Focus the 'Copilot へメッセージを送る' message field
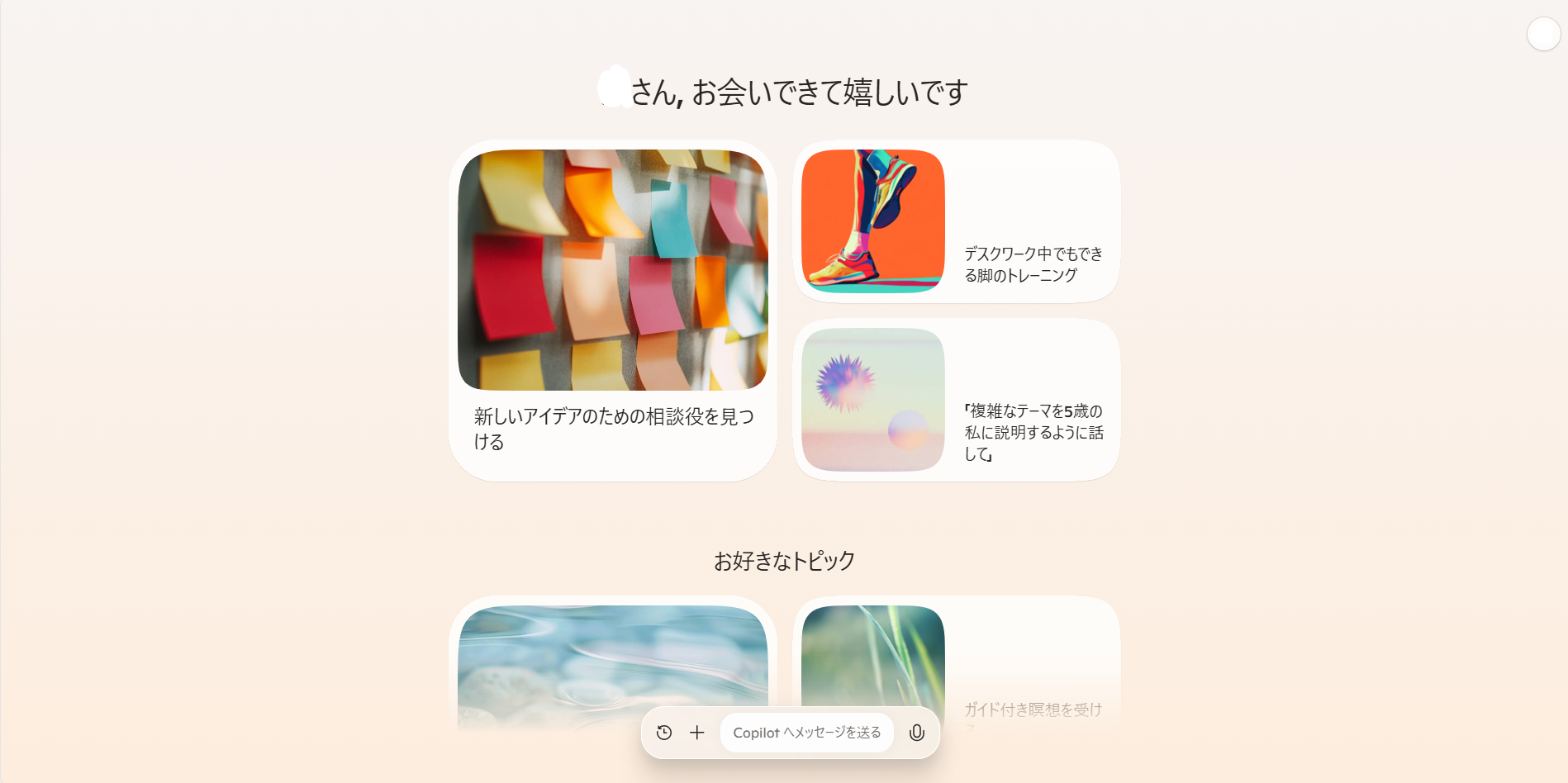The width and height of the screenshot is (1568, 783). (x=806, y=733)
